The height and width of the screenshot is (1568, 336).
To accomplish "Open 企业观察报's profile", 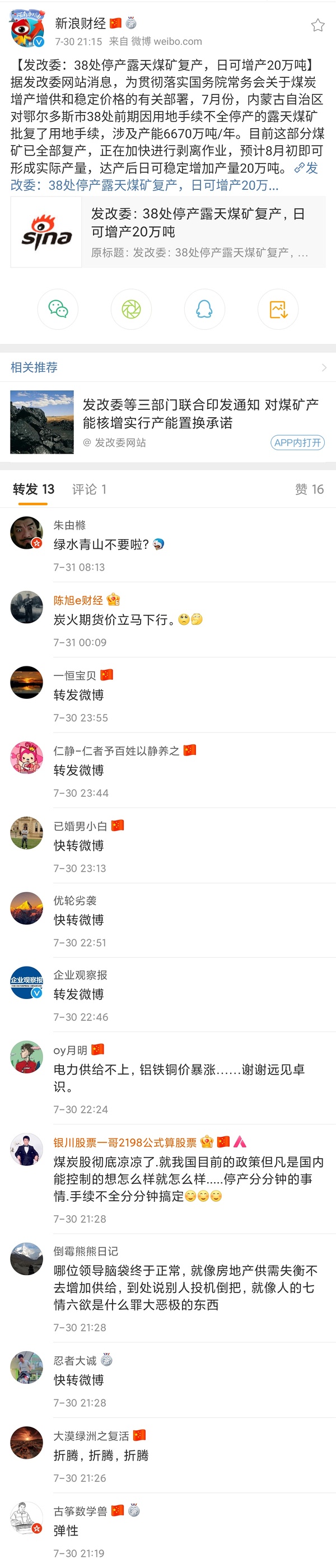I will pos(27,982).
